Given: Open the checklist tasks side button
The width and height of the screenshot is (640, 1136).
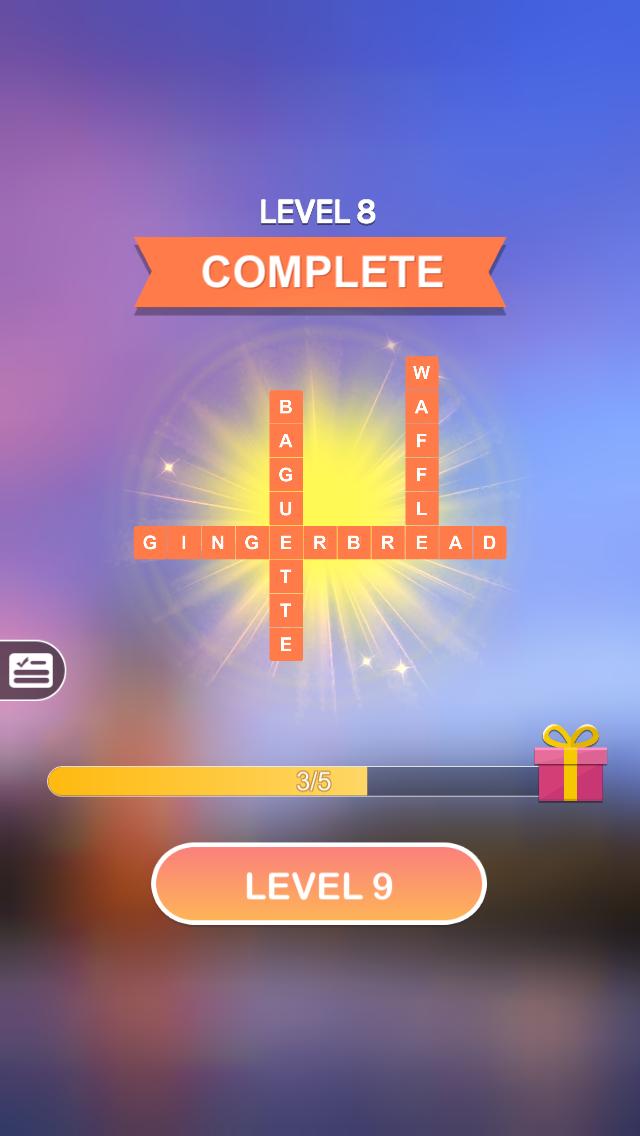Looking at the screenshot, I should click(x=30, y=670).
